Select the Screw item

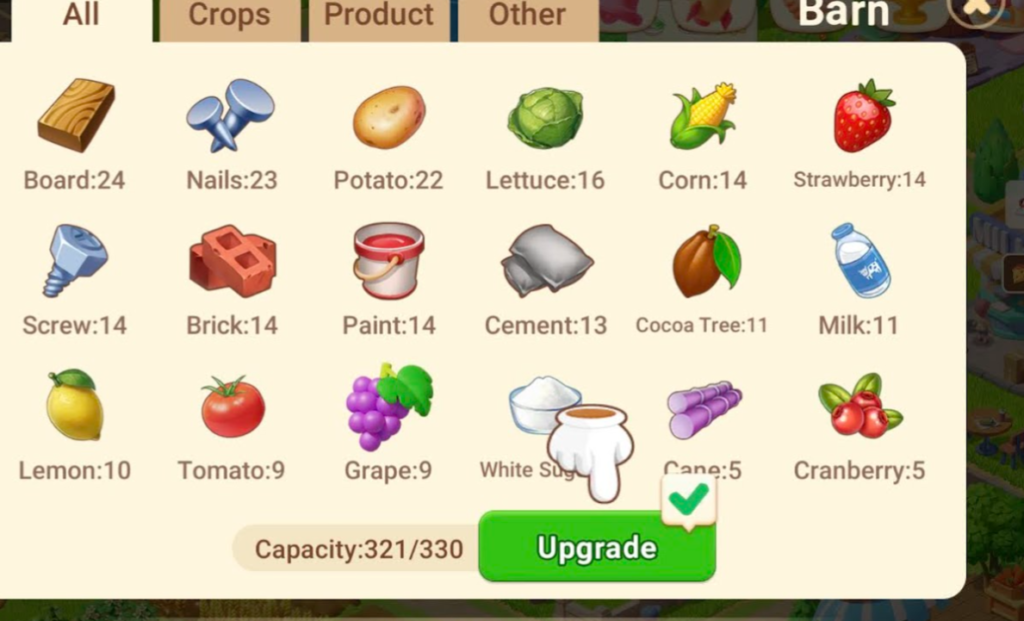(x=75, y=260)
